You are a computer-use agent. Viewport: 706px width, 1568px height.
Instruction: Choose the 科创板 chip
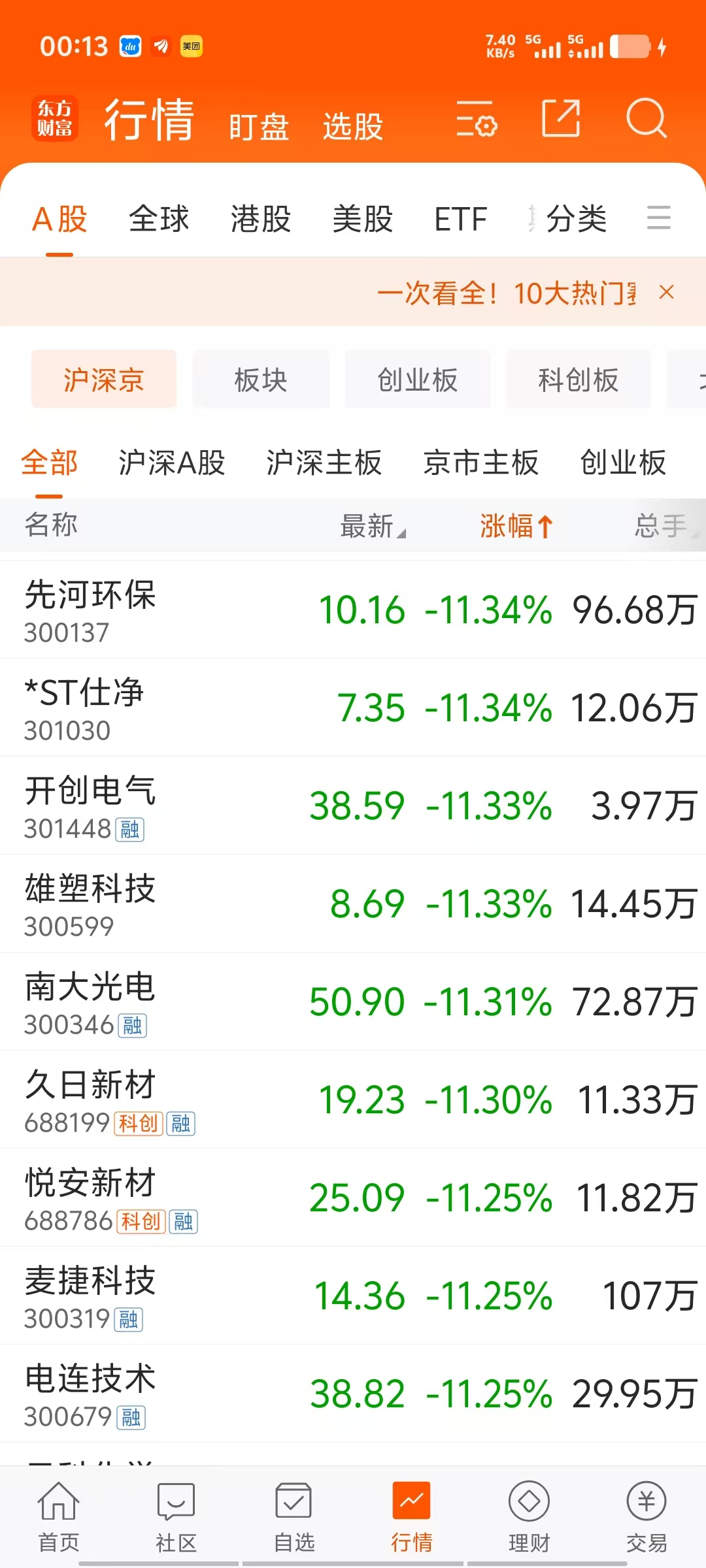579,380
